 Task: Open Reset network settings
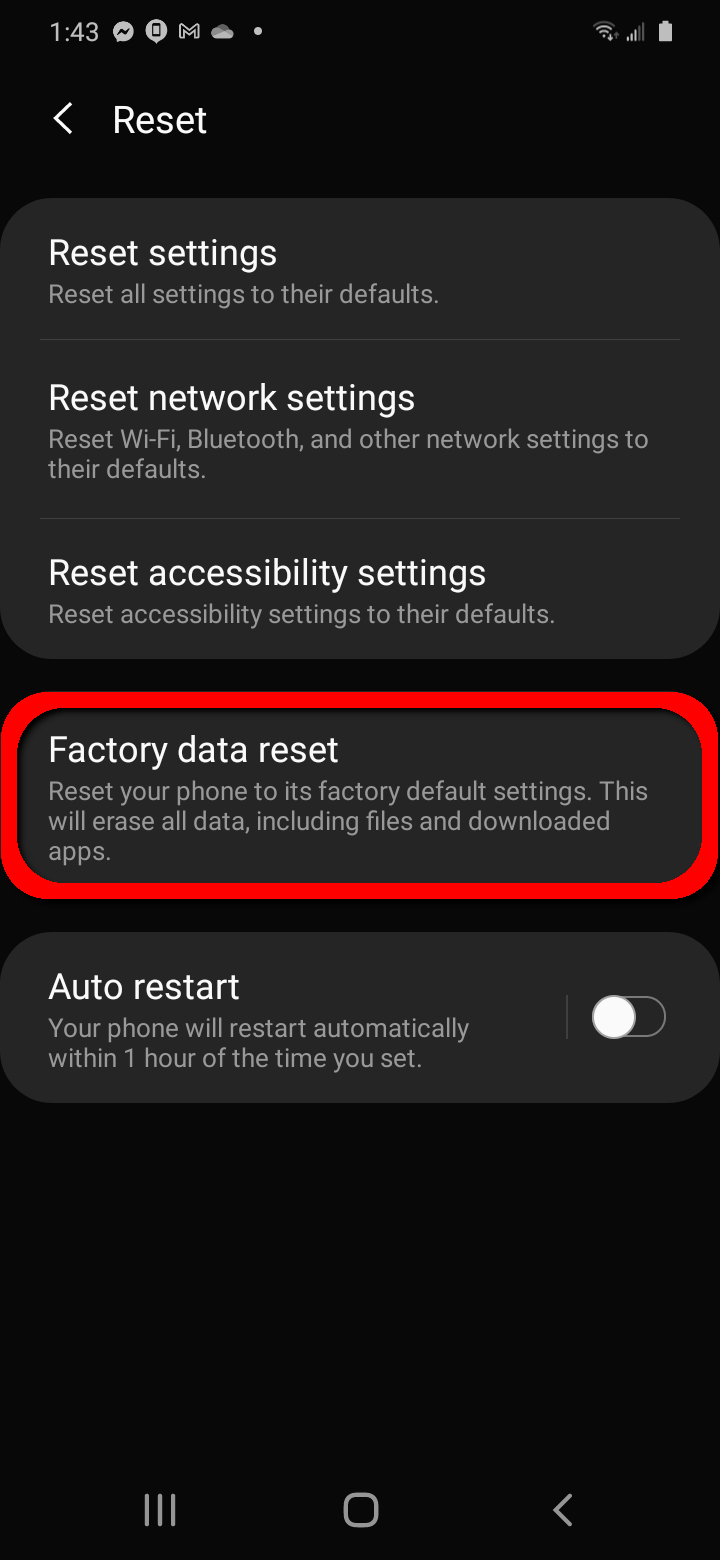tap(360, 429)
